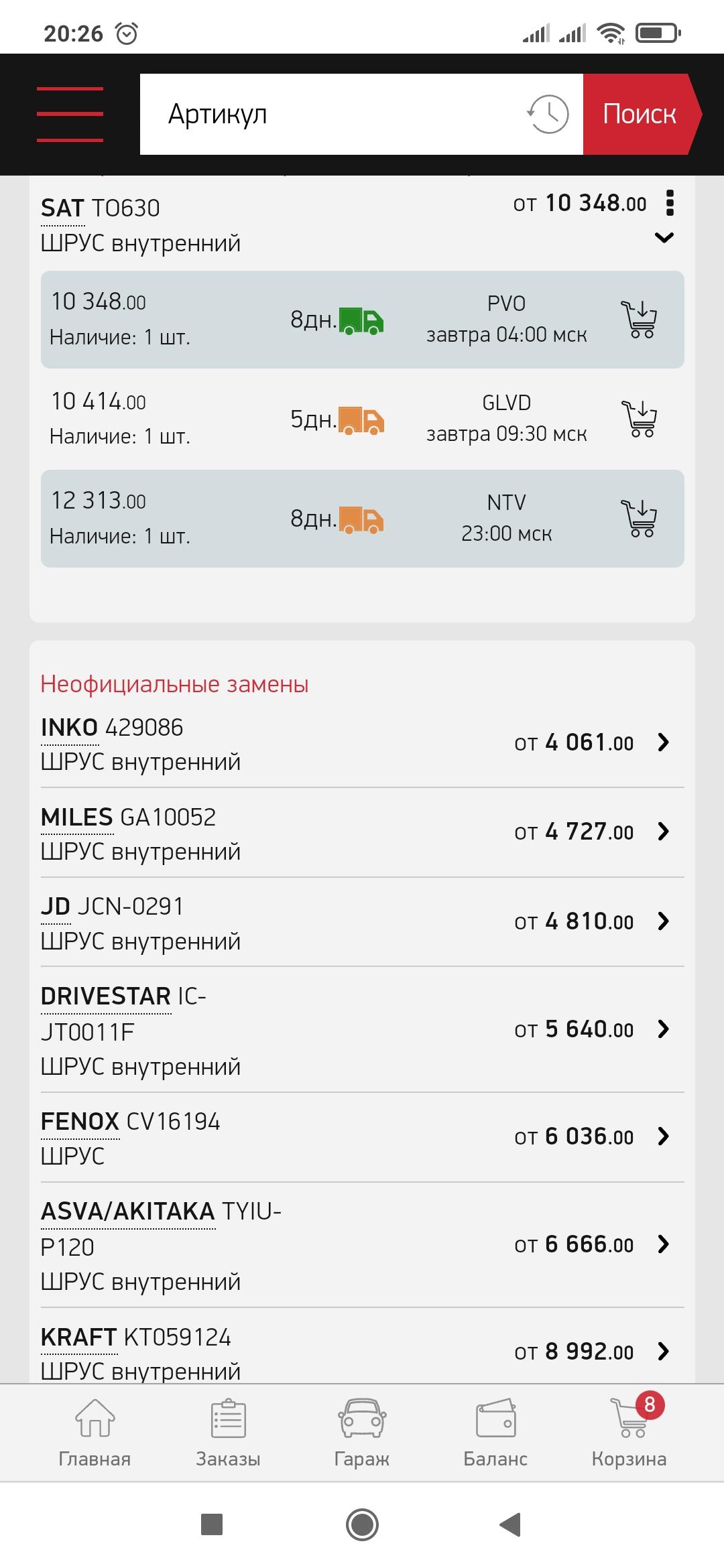Image resolution: width=724 pixels, height=1568 pixels.
Task: Open the INKO 429086 replacement
Action: click(x=362, y=743)
